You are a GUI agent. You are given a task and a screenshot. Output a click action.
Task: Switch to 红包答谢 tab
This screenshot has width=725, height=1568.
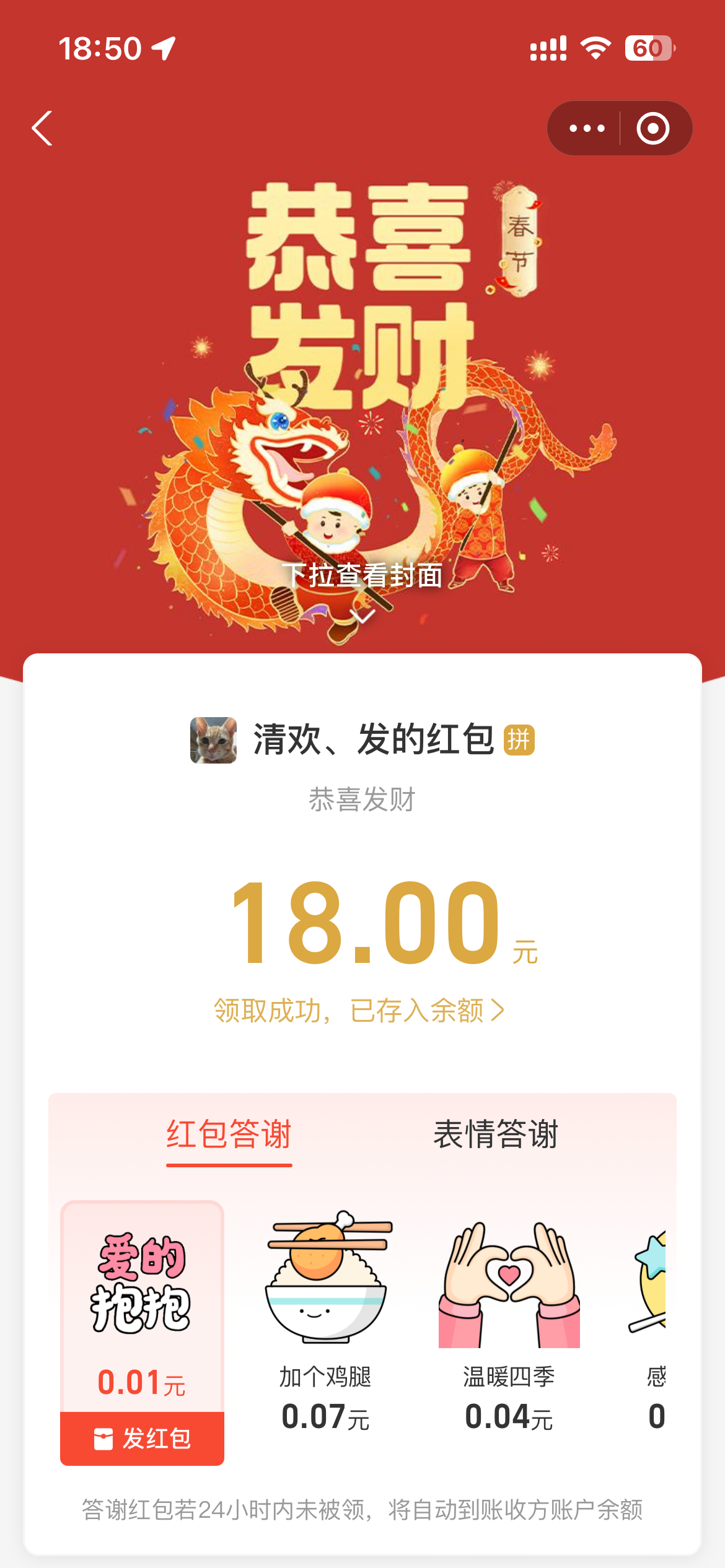point(229,1135)
